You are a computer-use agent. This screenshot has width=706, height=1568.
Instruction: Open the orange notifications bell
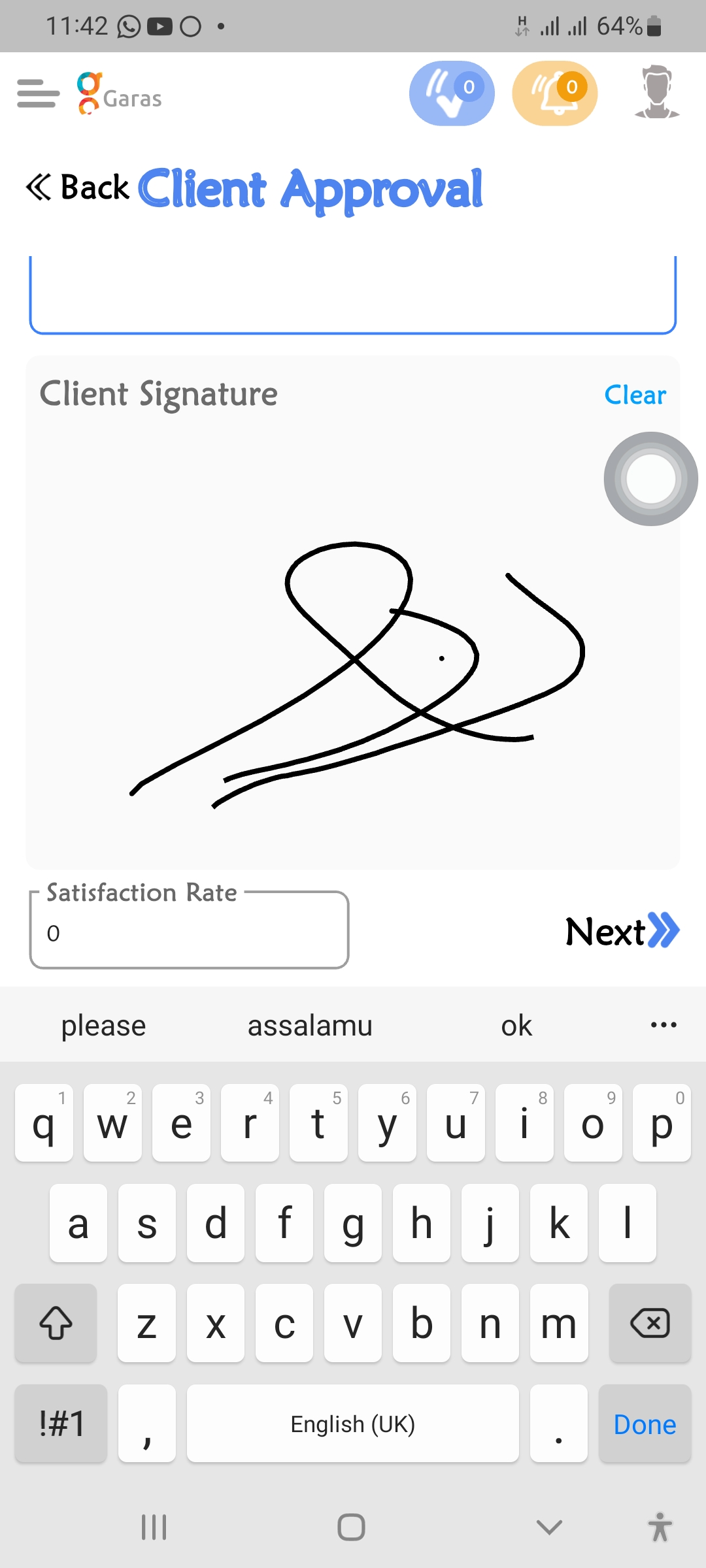coord(554,93)
